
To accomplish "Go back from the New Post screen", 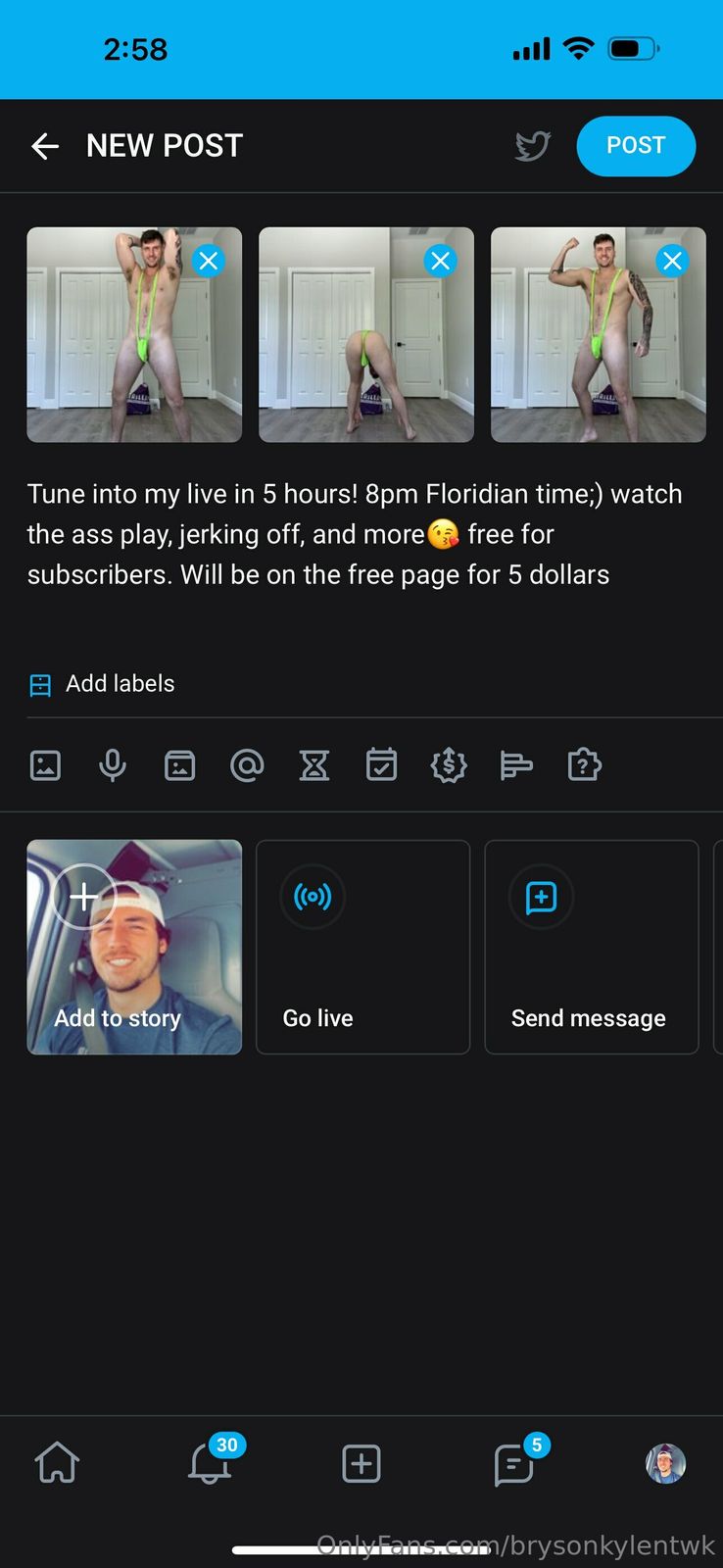I will point(45,147).
